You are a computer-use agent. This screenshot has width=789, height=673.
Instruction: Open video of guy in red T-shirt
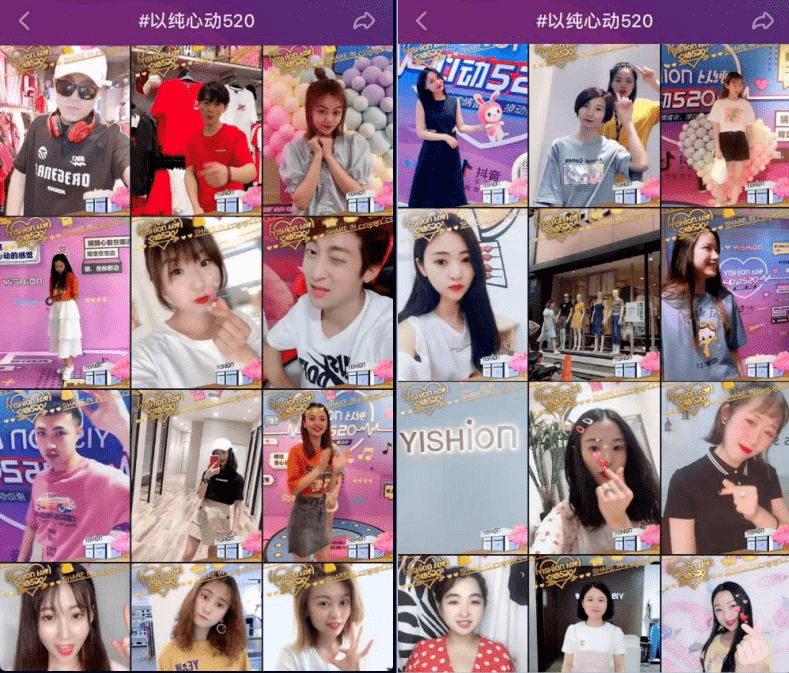(196, 130)
